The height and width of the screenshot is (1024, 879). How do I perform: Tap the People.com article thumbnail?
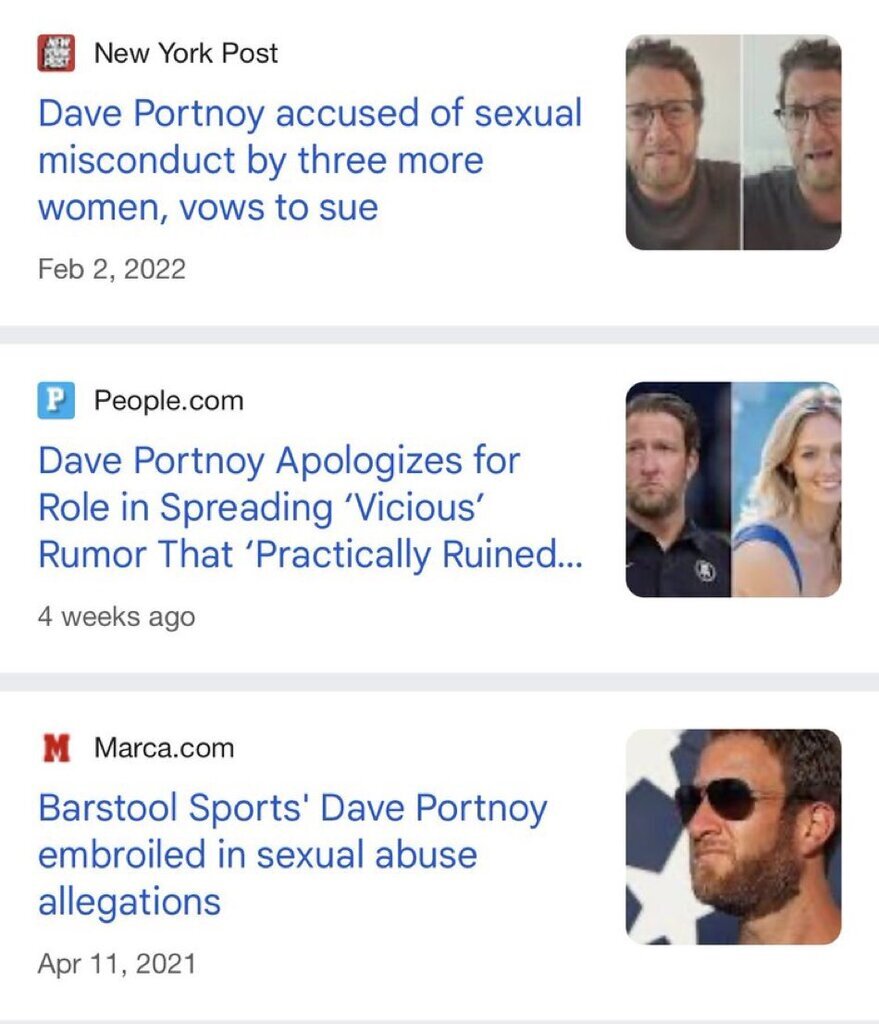point(733,489)
